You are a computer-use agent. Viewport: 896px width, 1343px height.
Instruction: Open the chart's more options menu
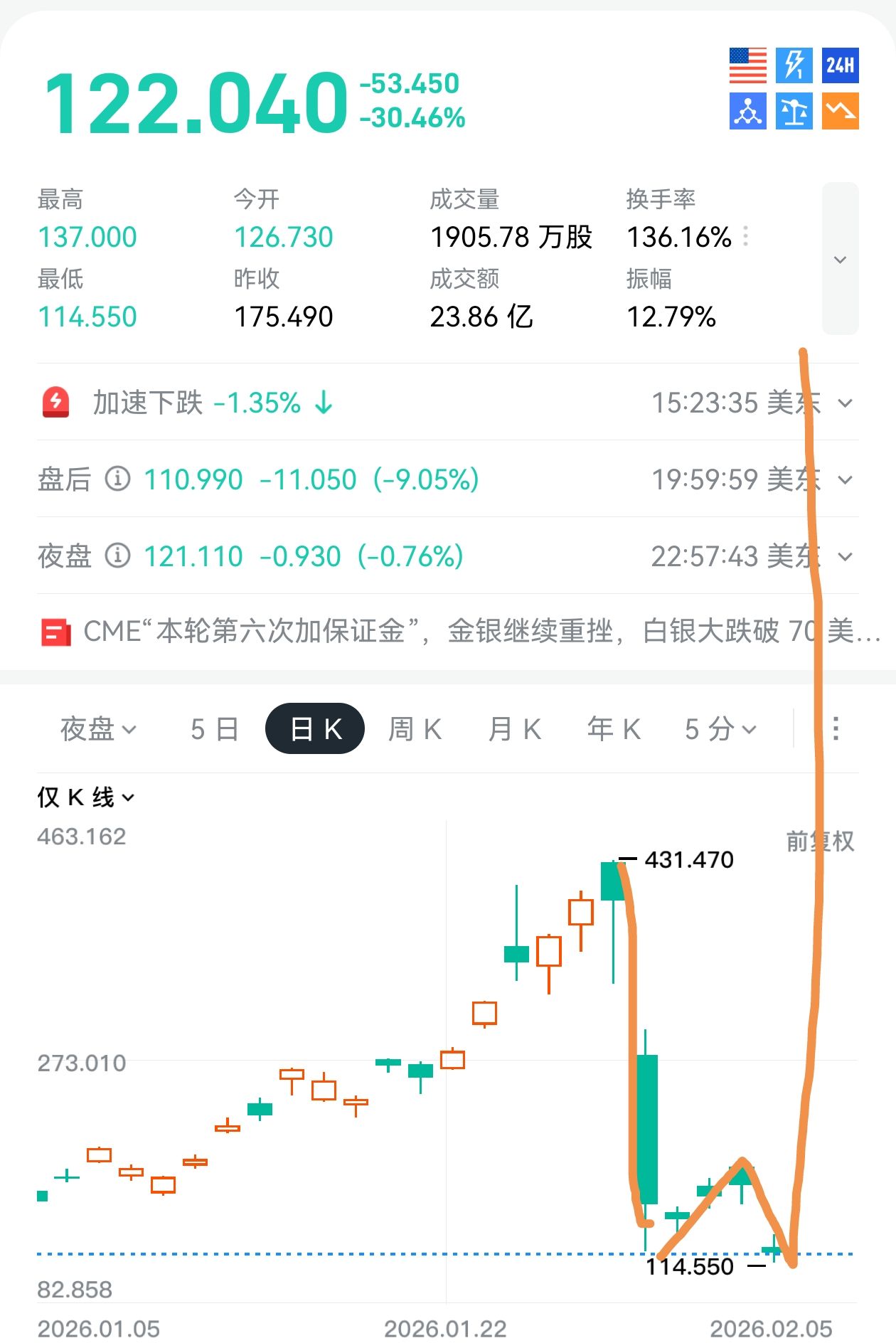[836, 728]
